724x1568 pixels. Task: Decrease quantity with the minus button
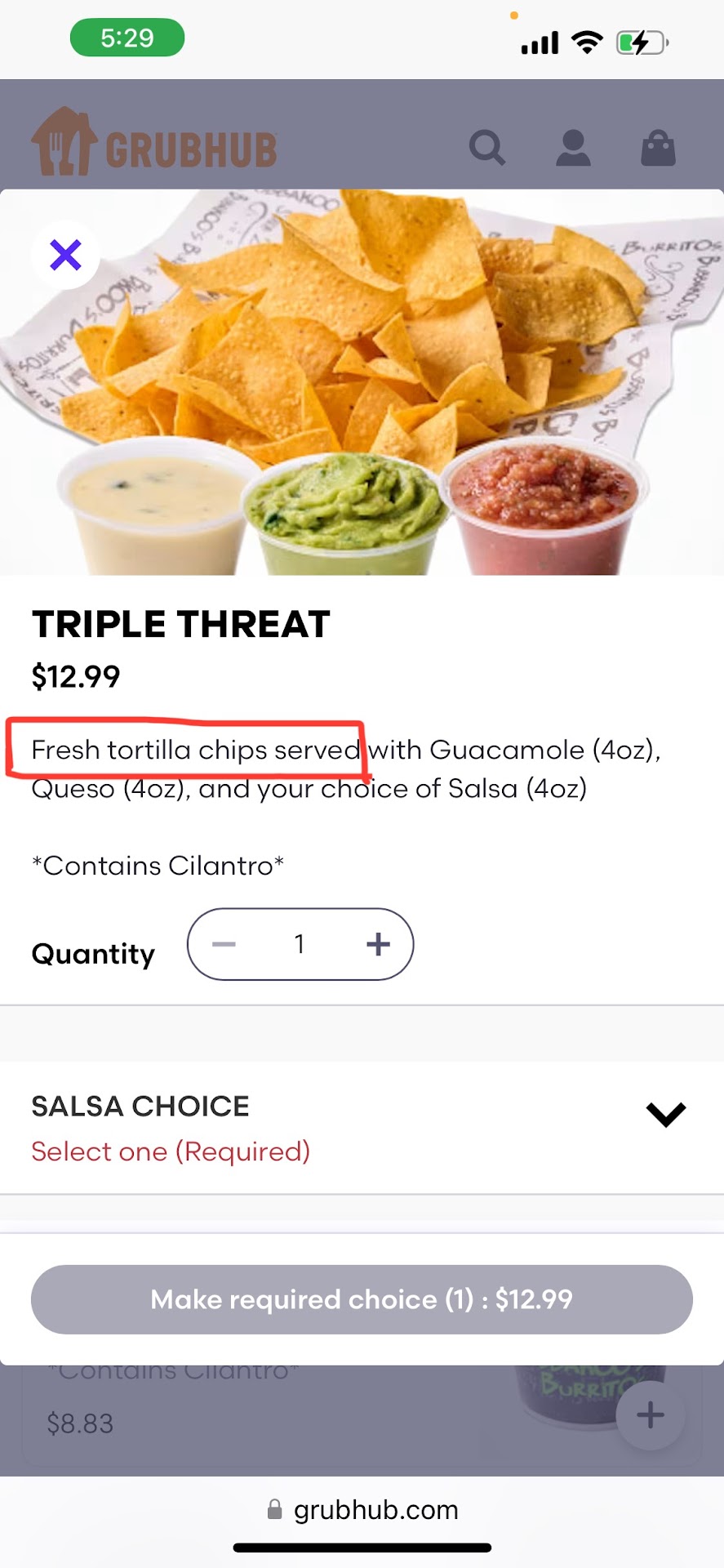point(224,944)
